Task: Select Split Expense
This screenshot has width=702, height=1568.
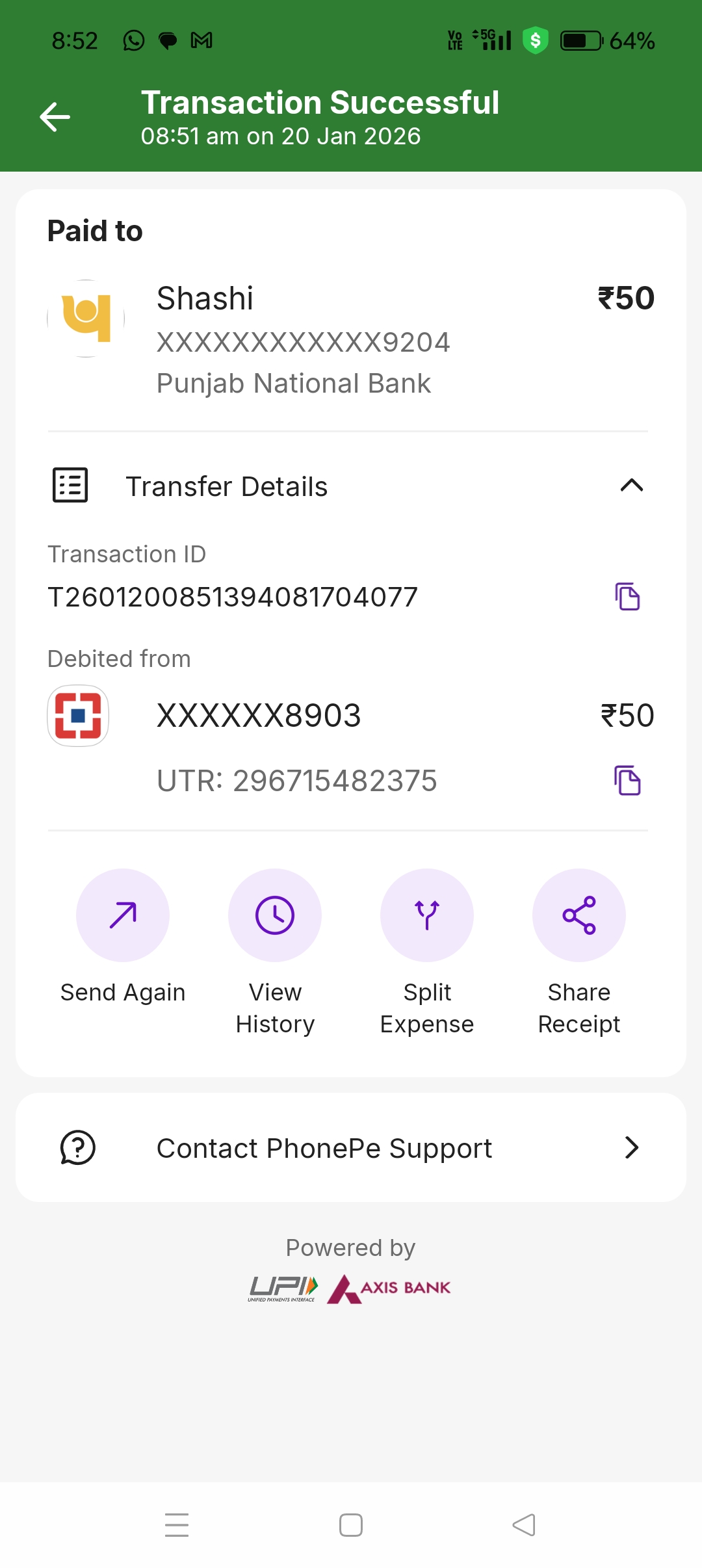Action: 427,915
